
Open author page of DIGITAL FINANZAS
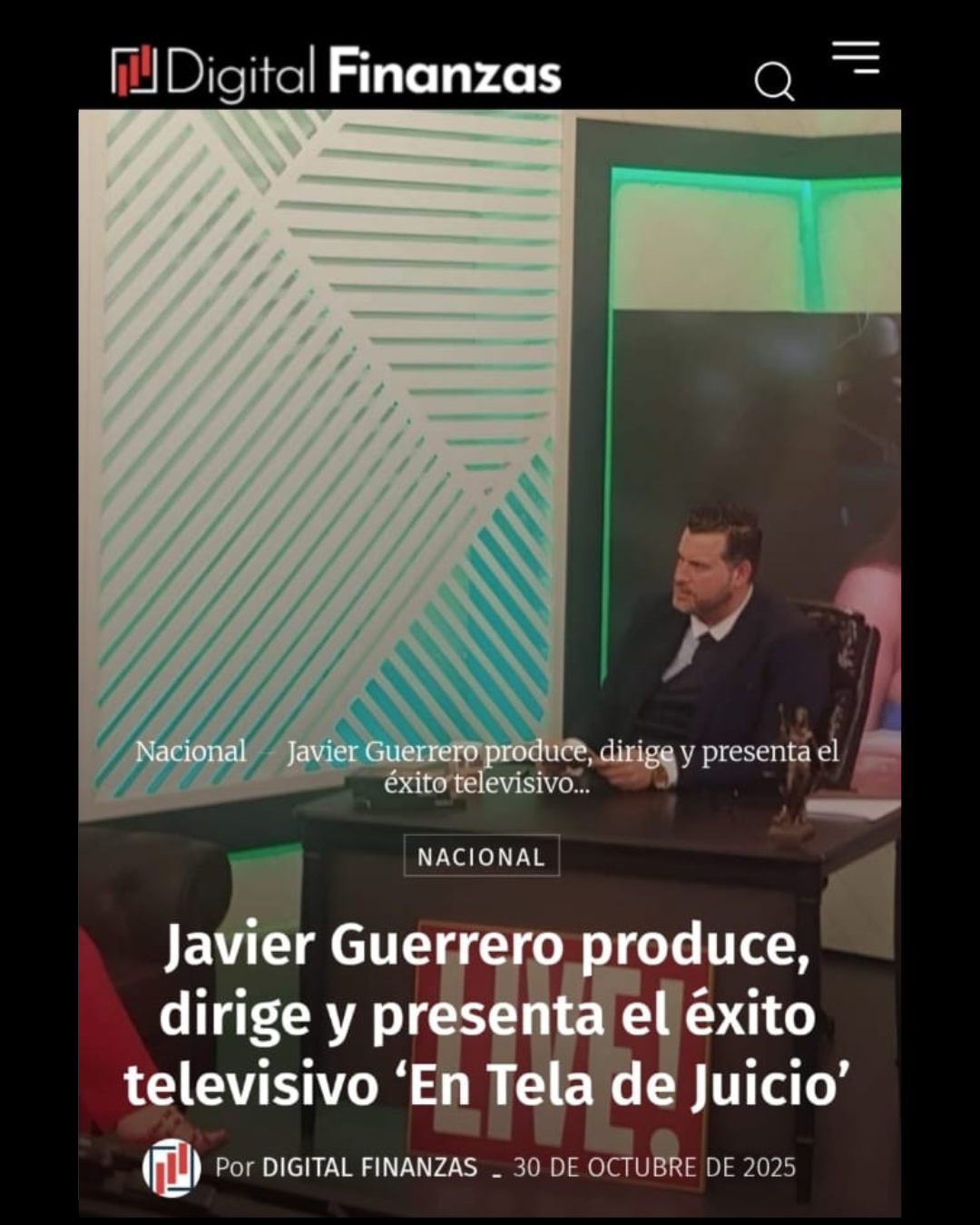[369, 1167]
